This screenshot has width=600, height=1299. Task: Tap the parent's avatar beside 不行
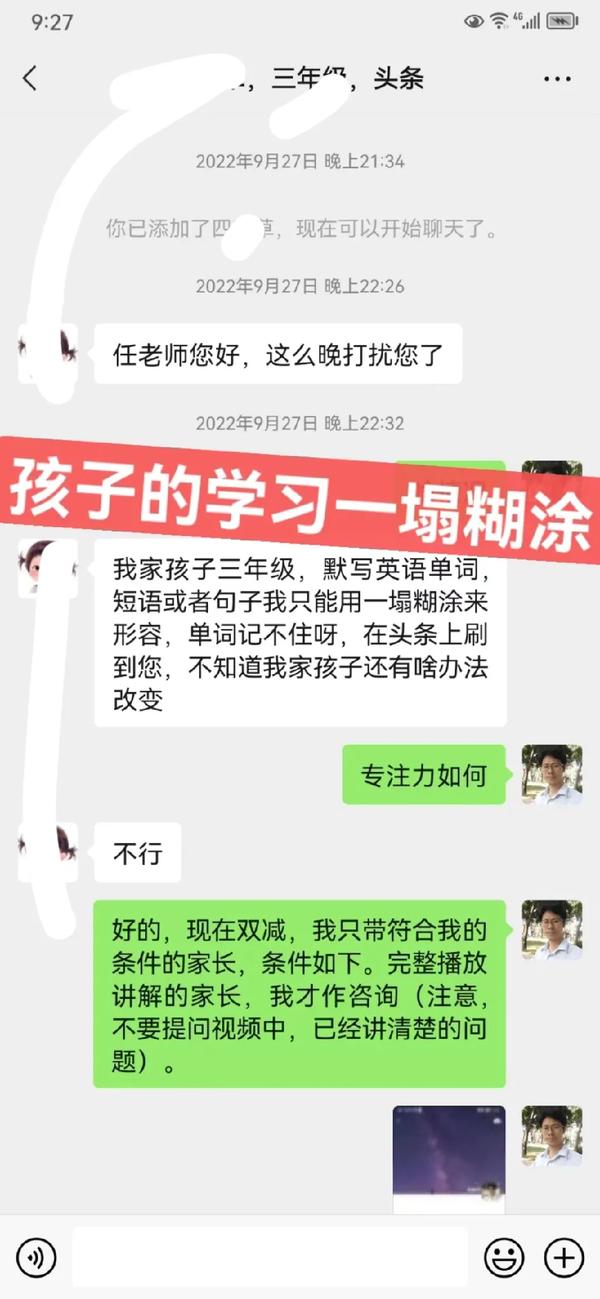tap(49, 851)
